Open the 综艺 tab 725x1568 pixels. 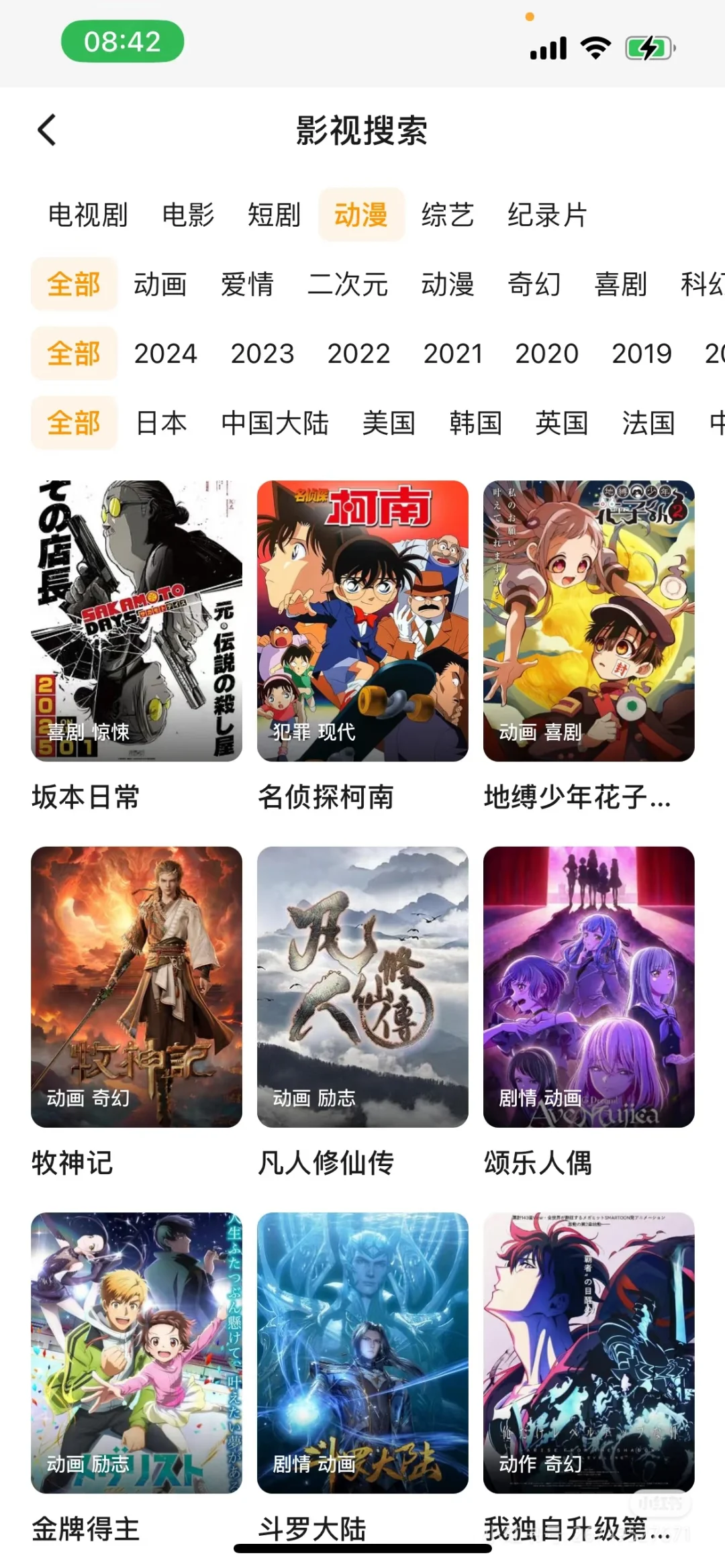[x=448, y=215]
